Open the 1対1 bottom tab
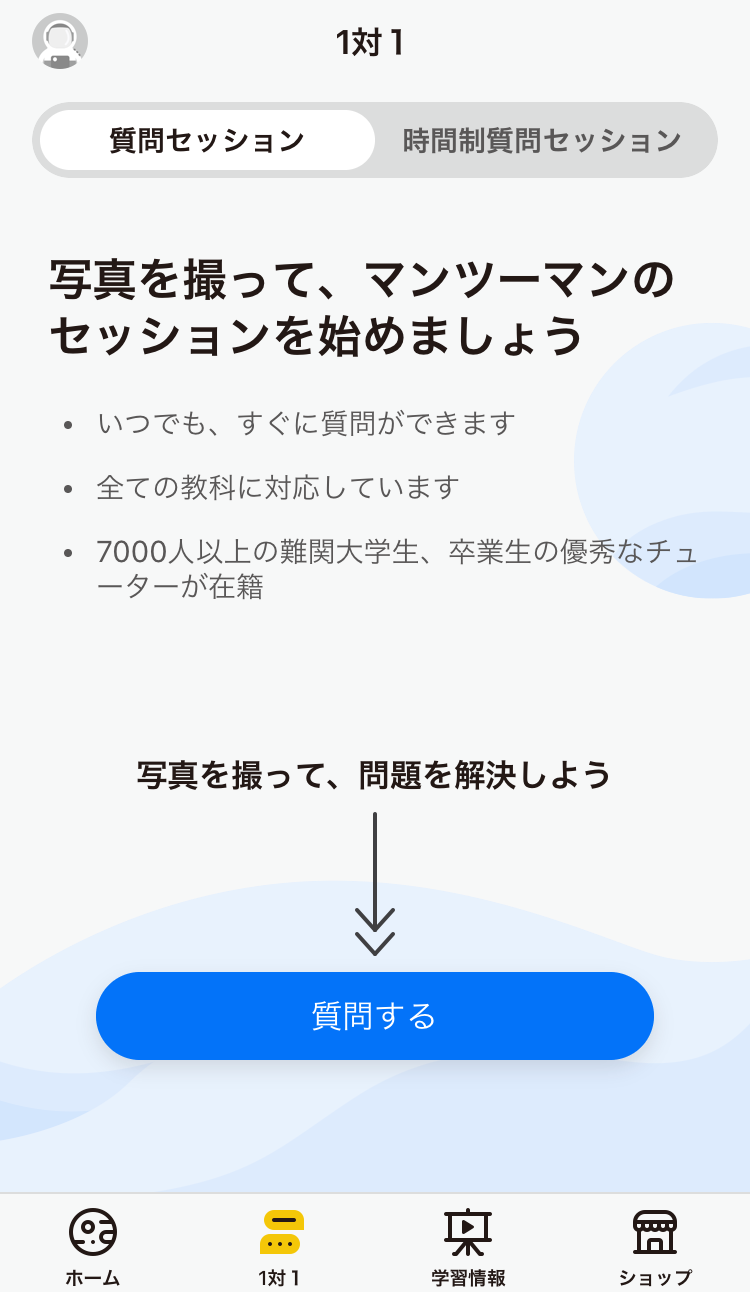The image size is (750, 1292). (x=281, y=1245)
